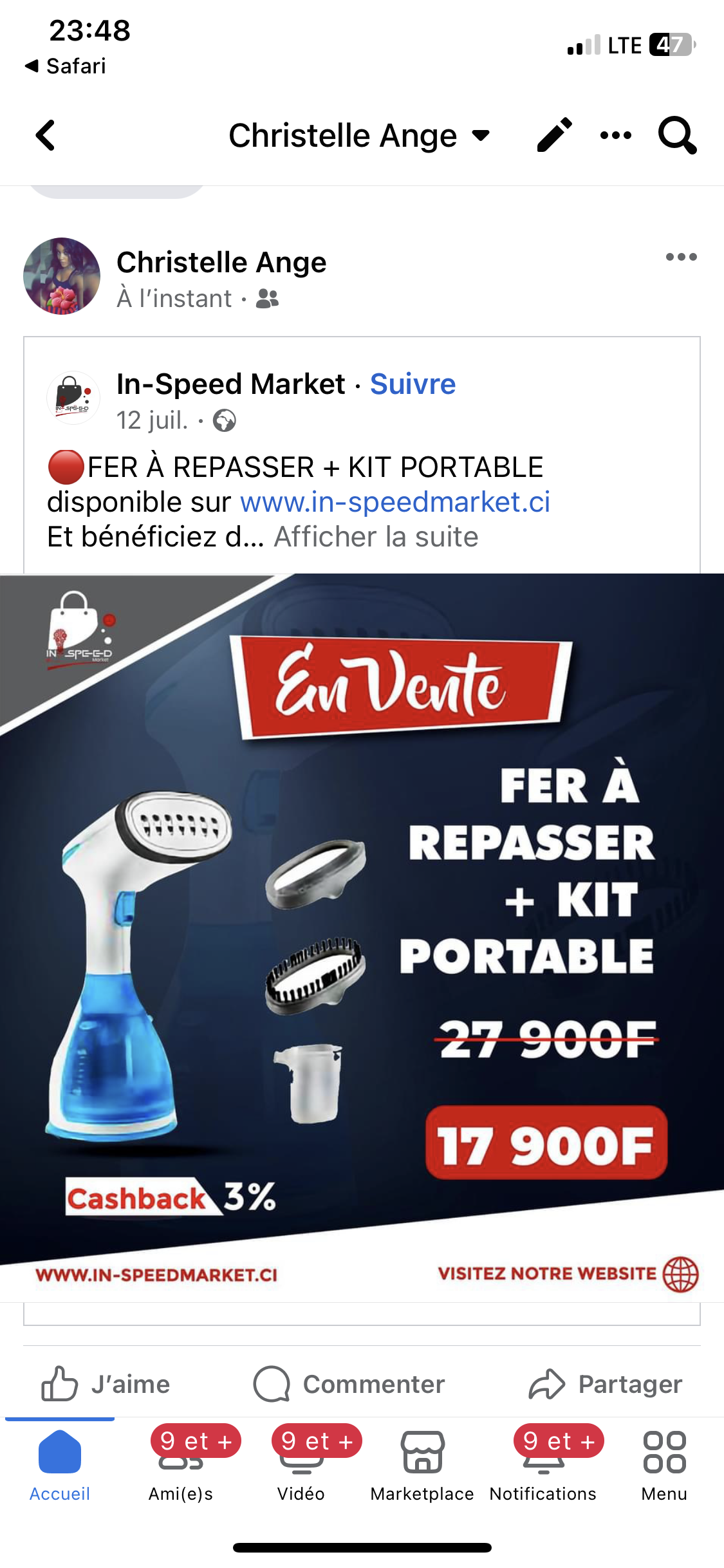This screenshot has width=724, height=1568.
Task: Like the post with J'aime
Action: 106,1384
